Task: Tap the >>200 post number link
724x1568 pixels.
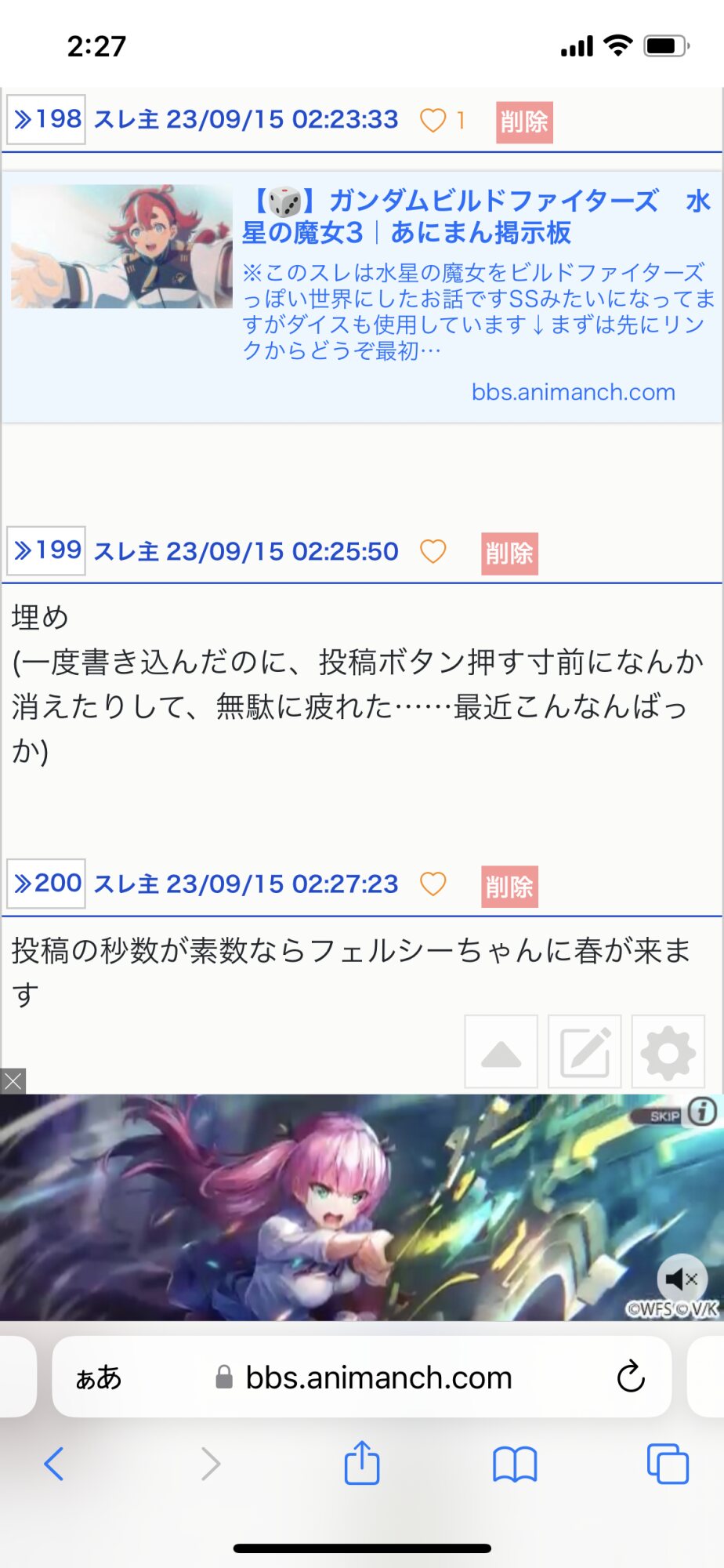Action: (46, 884)
